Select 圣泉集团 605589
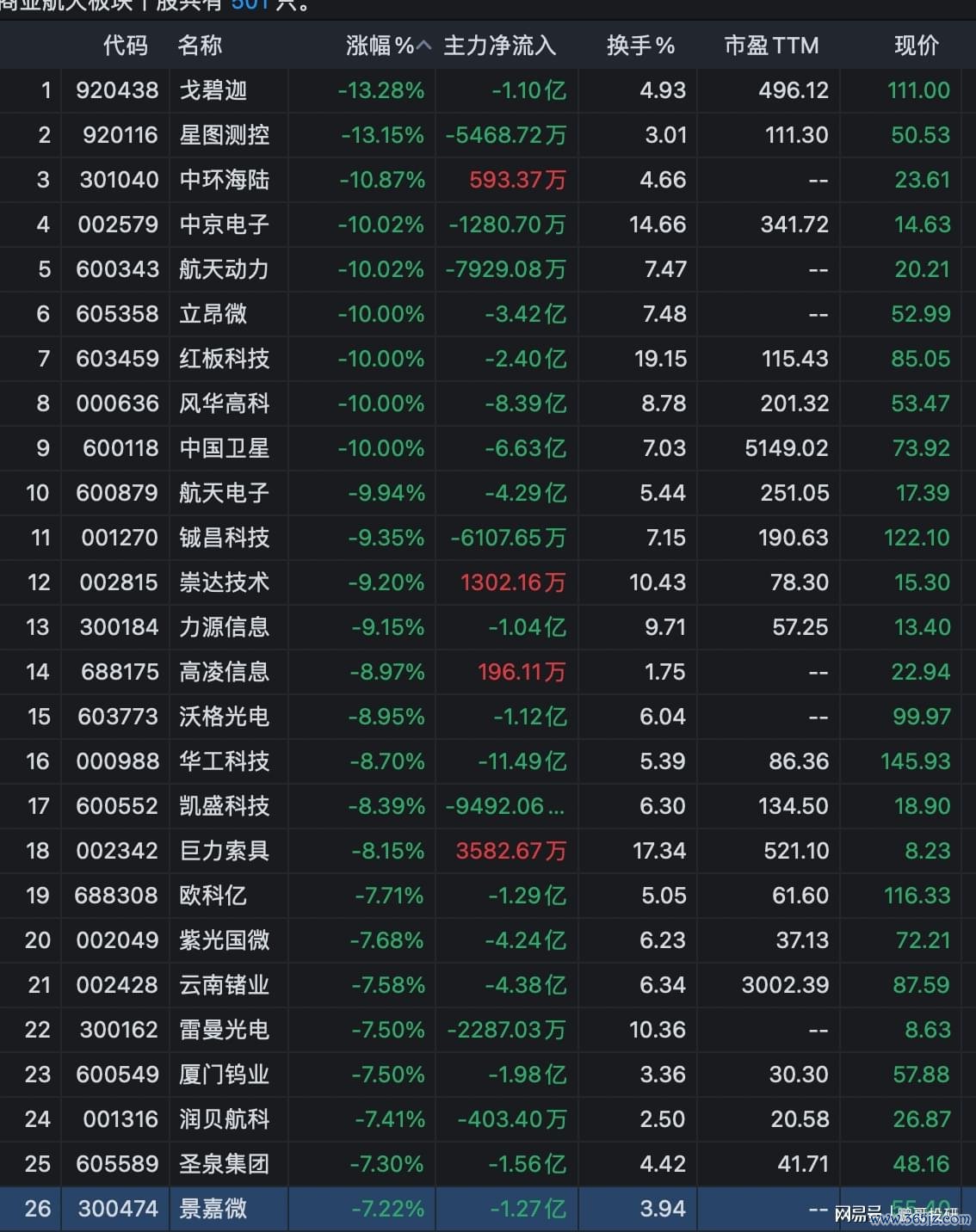 [x=488, y=1164]
